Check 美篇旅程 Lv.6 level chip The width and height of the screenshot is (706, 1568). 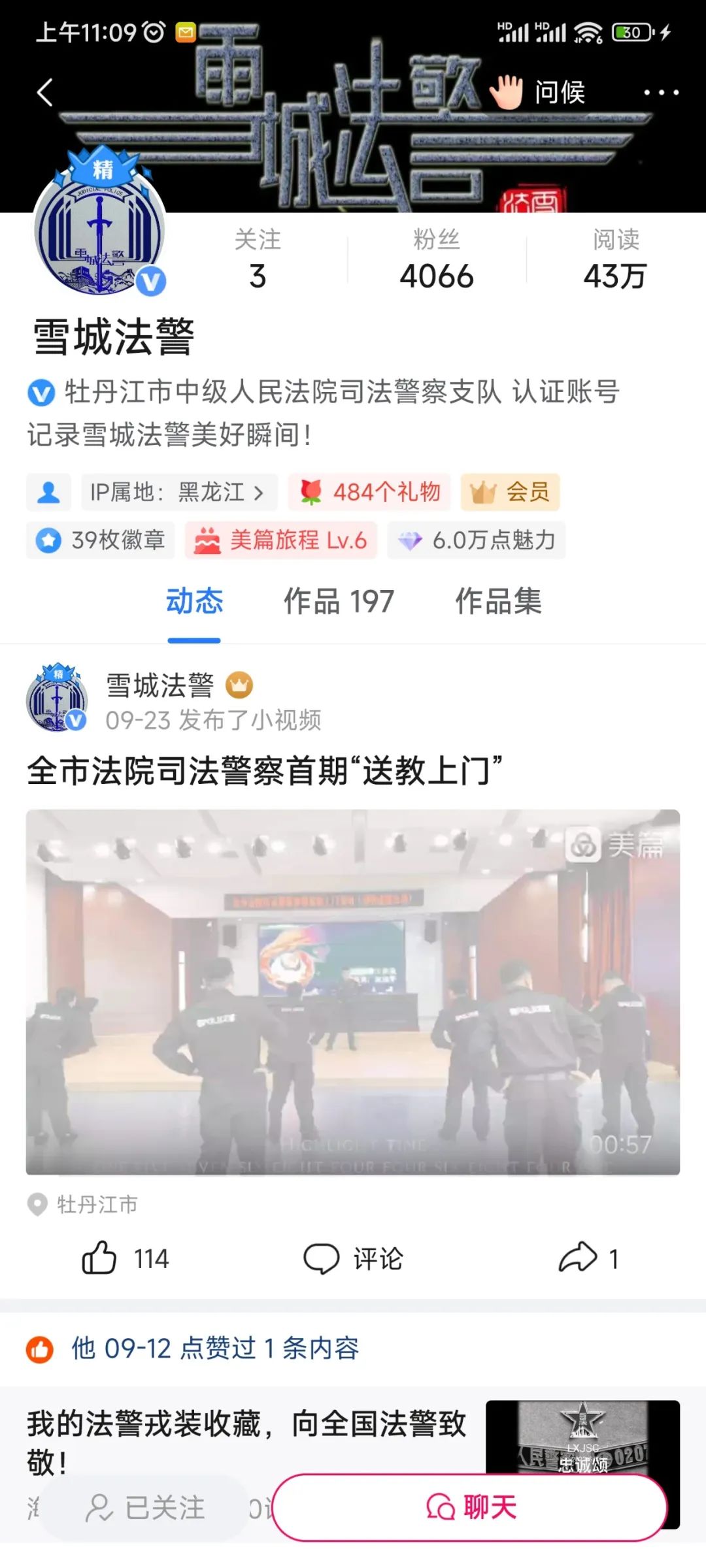[281, 540]
